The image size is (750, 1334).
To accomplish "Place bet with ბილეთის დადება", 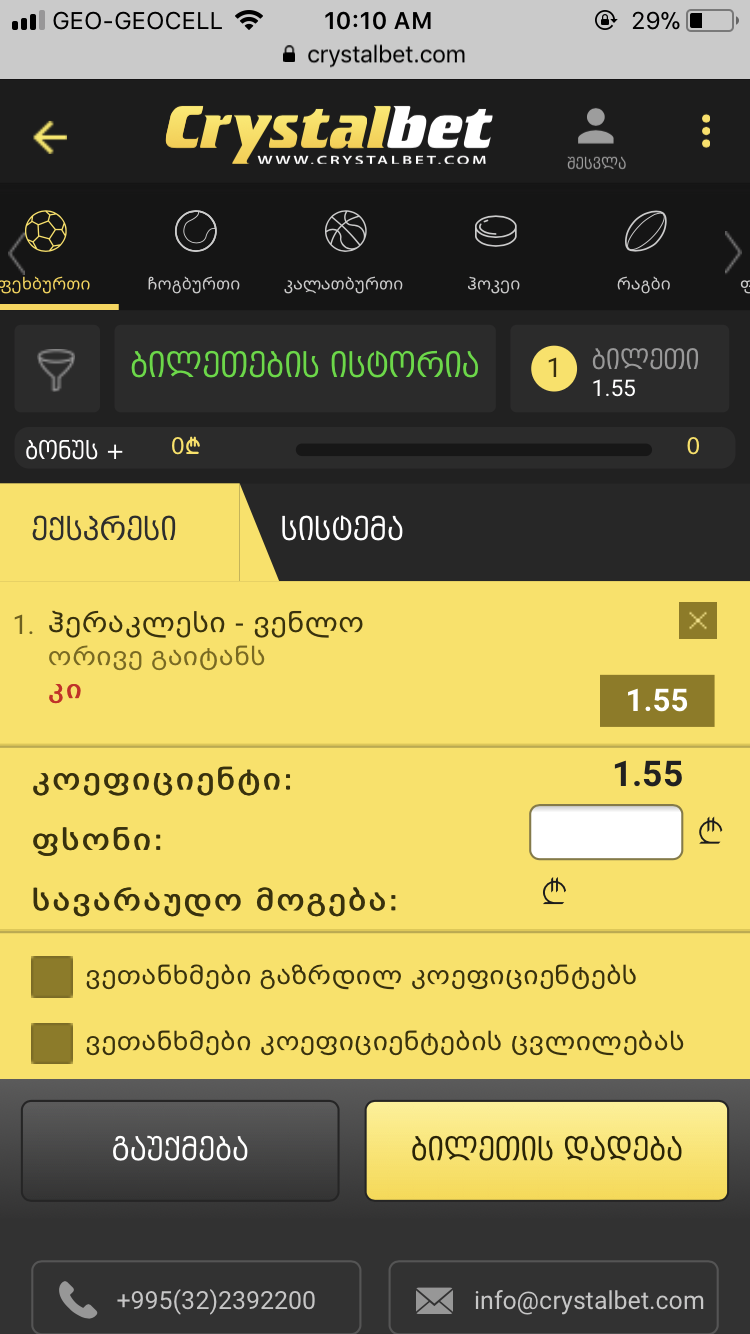I will point(546,1150).
